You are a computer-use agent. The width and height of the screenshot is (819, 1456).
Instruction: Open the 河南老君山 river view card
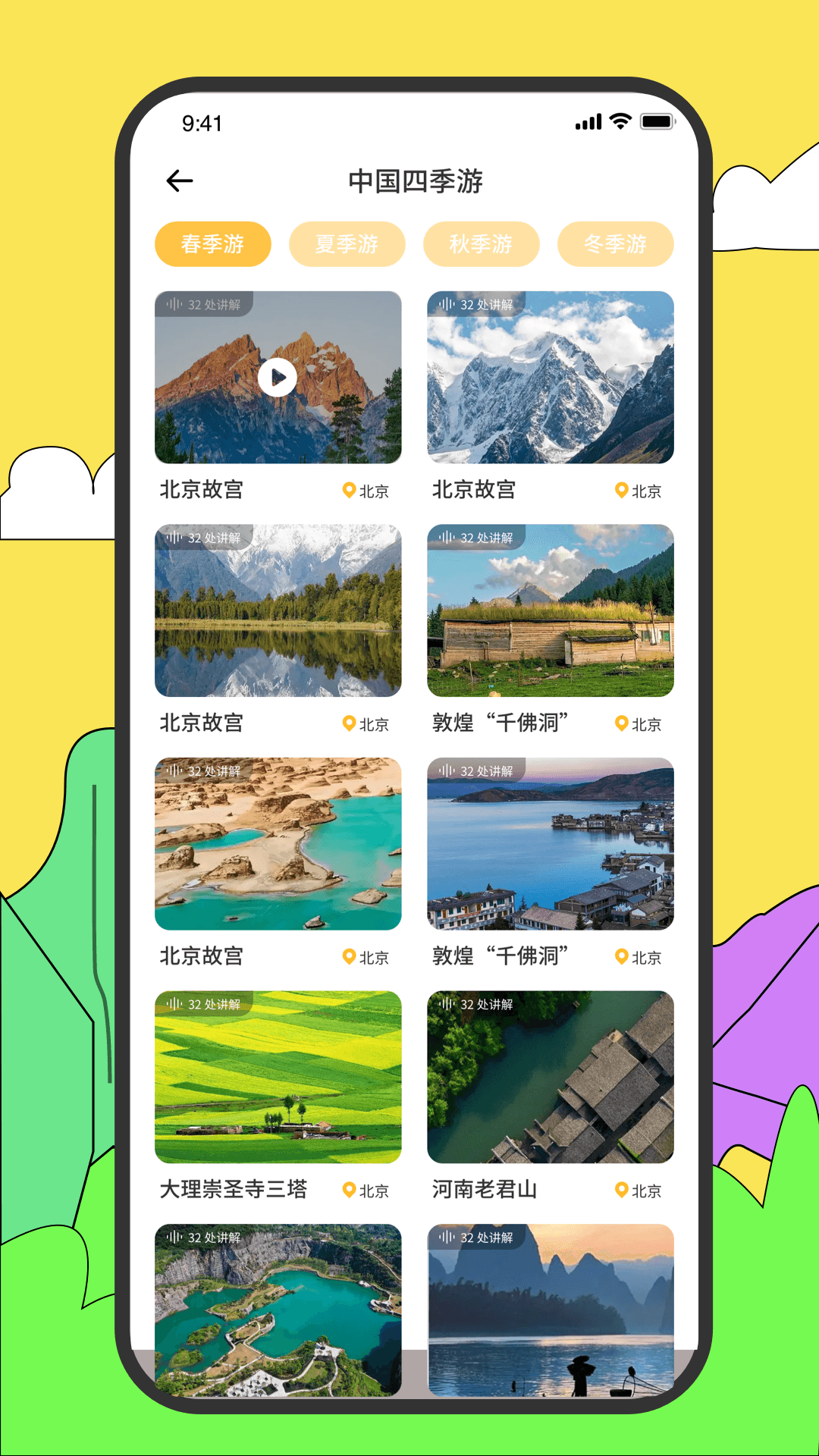click(550, 1075)
